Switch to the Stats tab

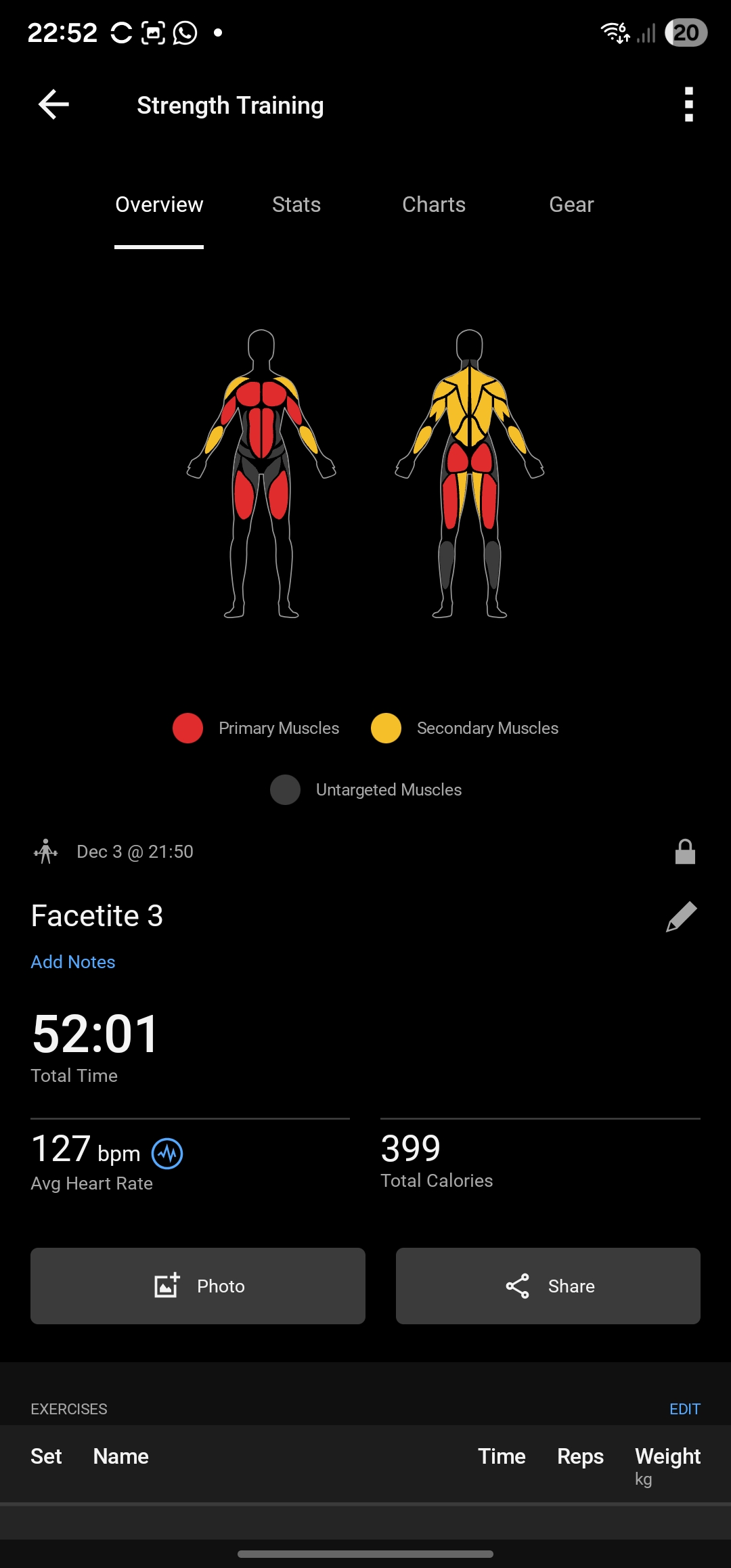296,204
